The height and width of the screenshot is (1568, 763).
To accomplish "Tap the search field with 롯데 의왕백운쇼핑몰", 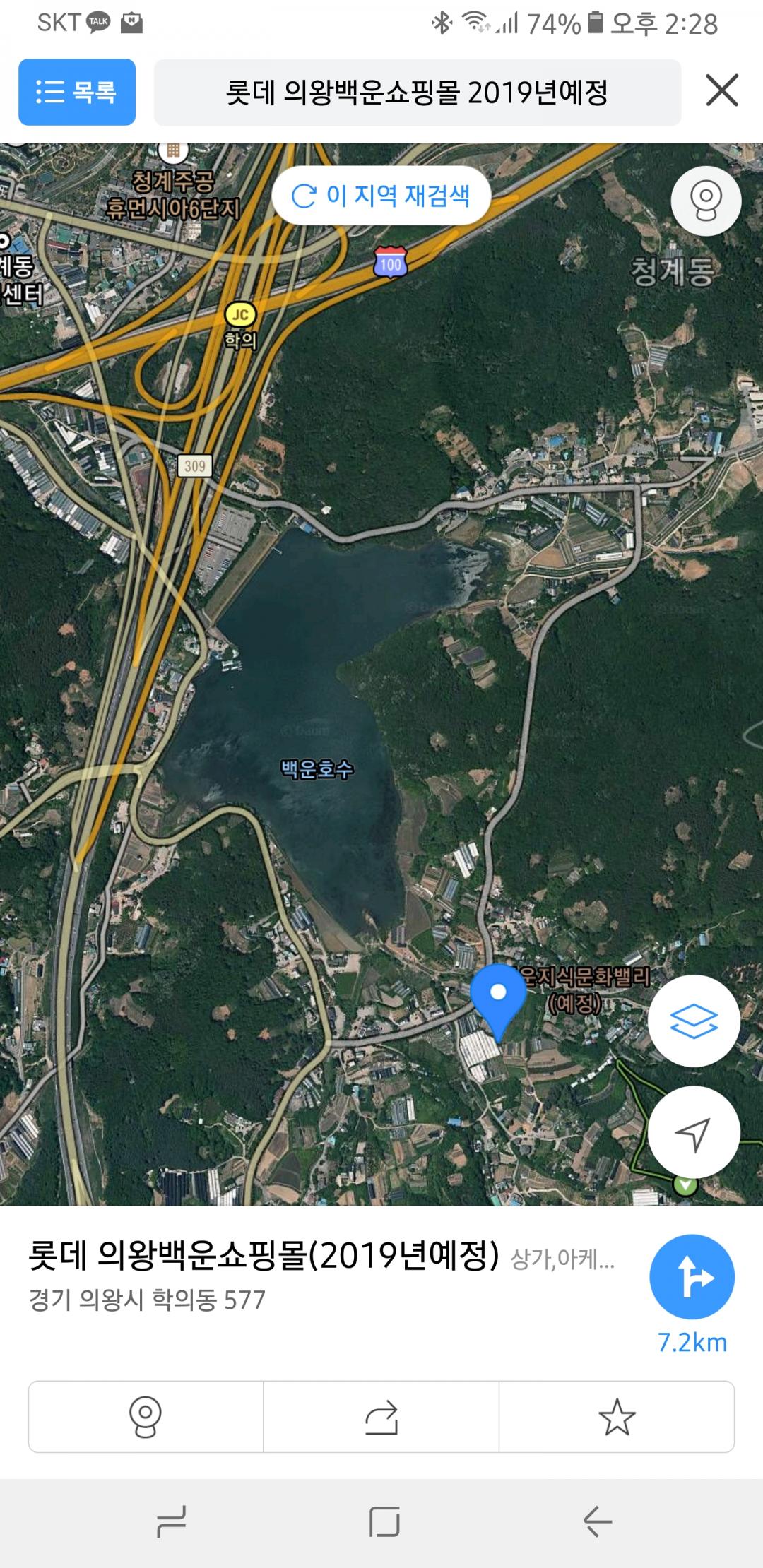I will (x=417, y=93).
